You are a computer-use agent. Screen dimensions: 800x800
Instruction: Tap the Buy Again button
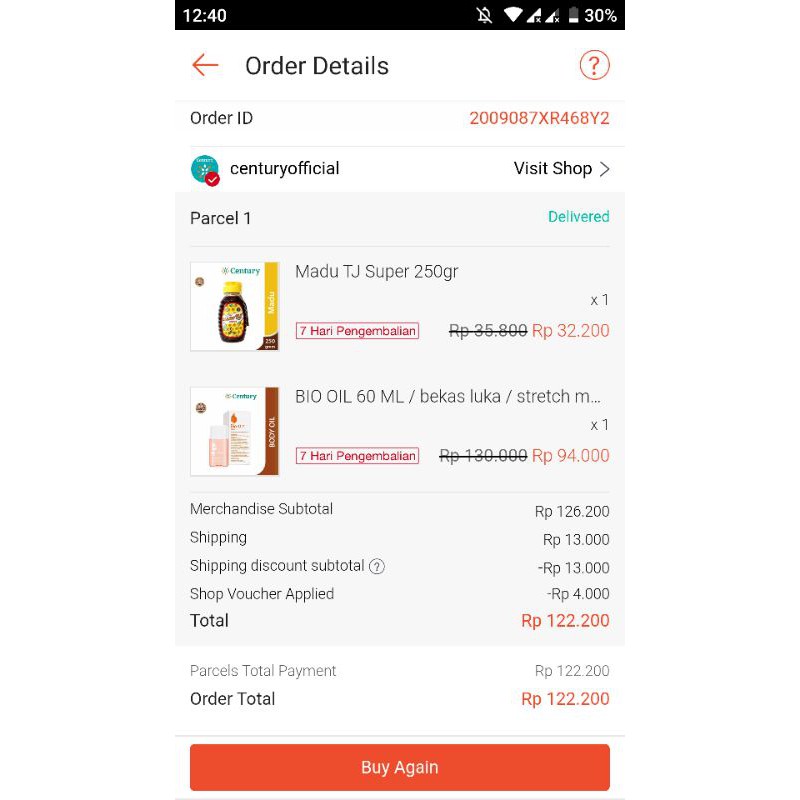pyautogui.click(x=400, y=768)
